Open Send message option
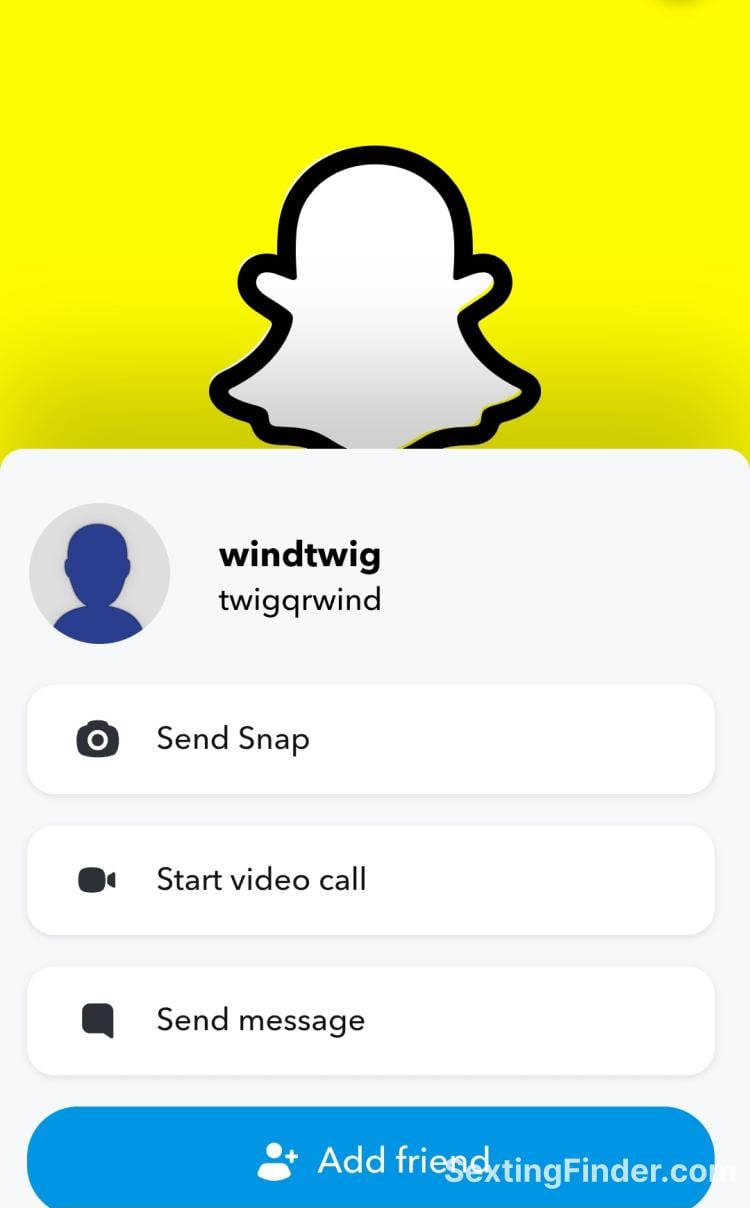The width and height of the screenshot is (750, 1208). 370,1020
